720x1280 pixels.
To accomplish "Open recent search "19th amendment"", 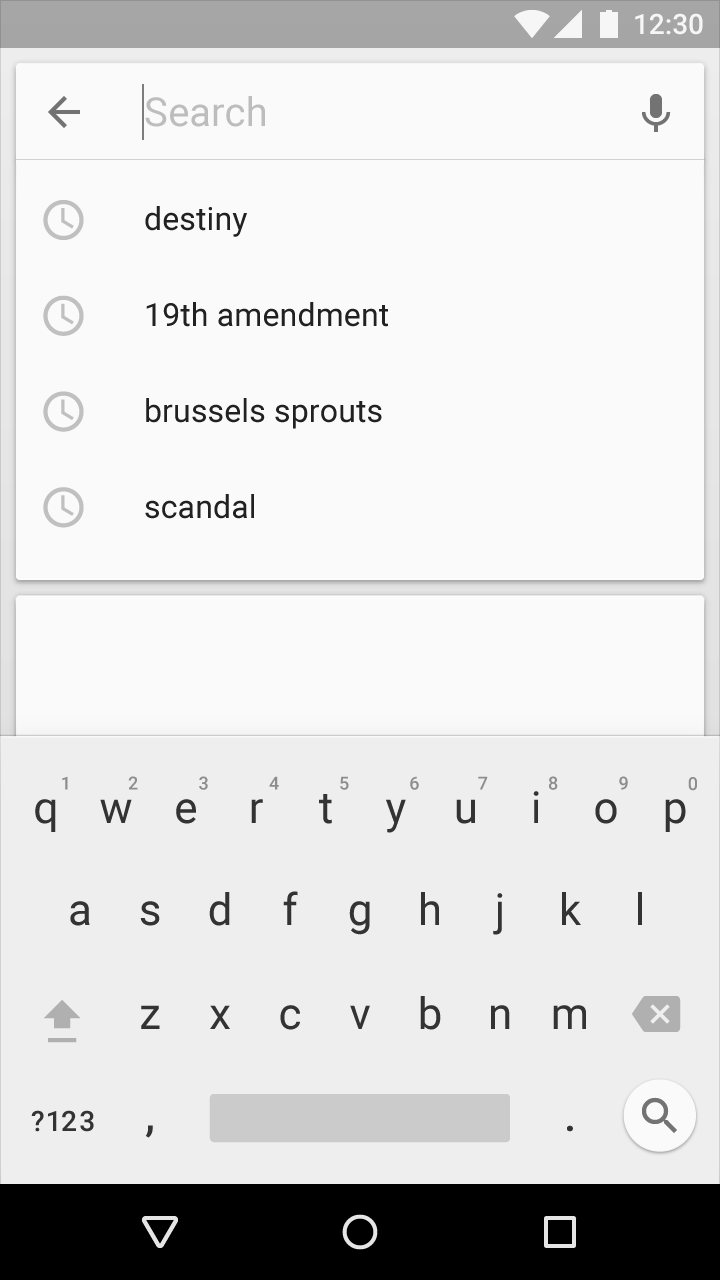I will click(x=360, y=315).
